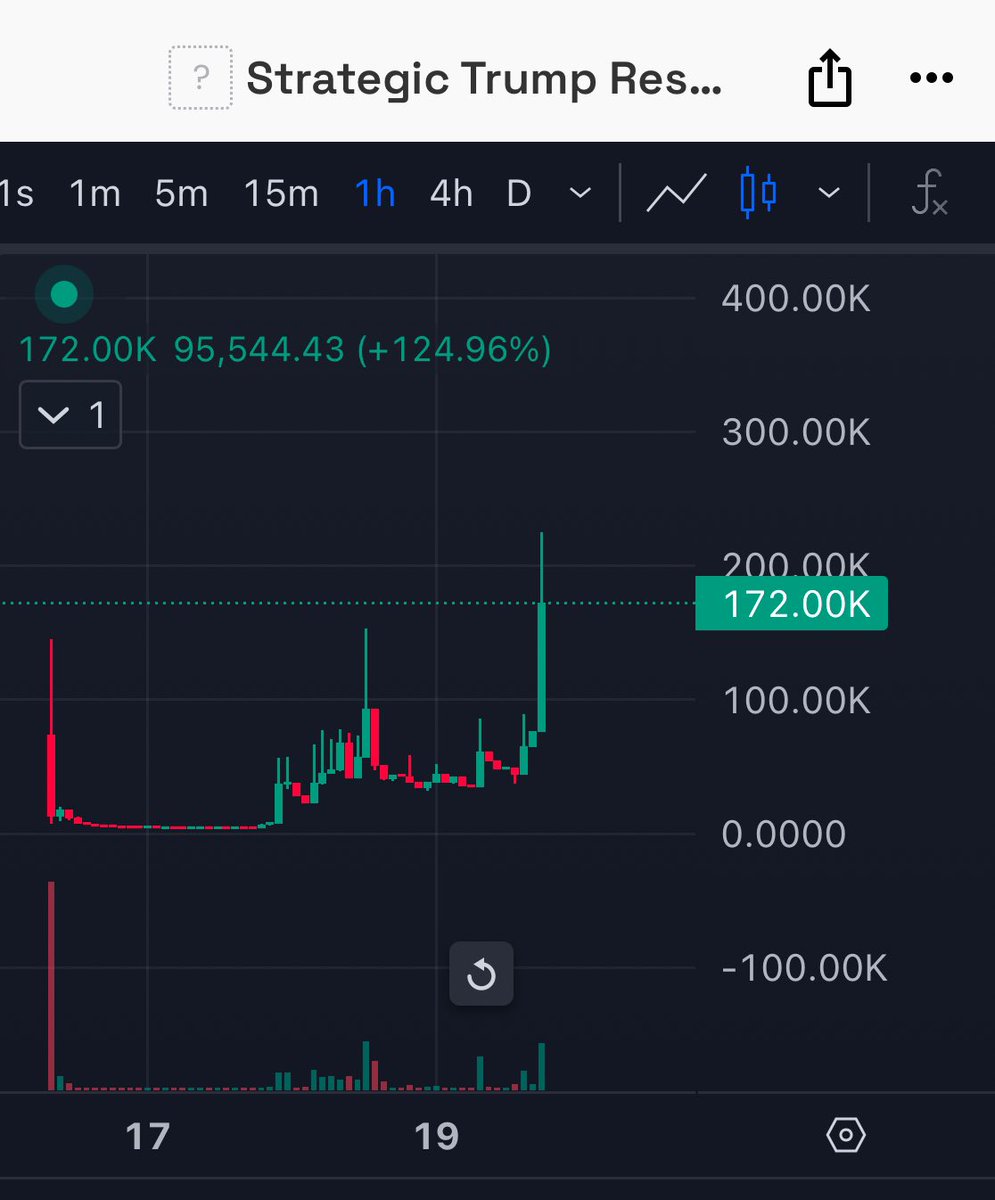The width and height of the screenshot is (995, 1200).
Task: Open the indicators fx menu
Action: click(928, 193)
